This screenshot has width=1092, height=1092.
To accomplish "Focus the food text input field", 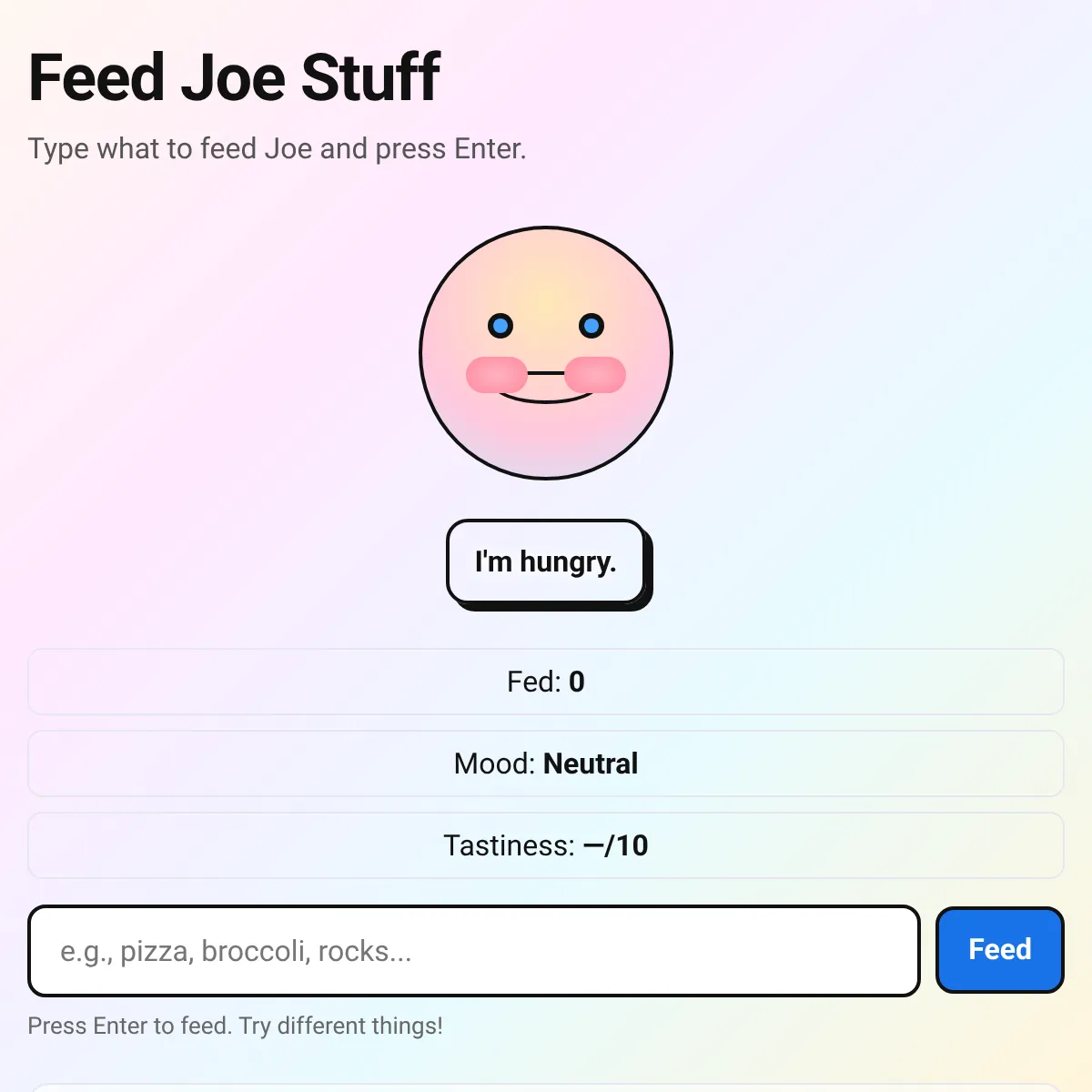I will pyautogui.click(x=473, y=951).
